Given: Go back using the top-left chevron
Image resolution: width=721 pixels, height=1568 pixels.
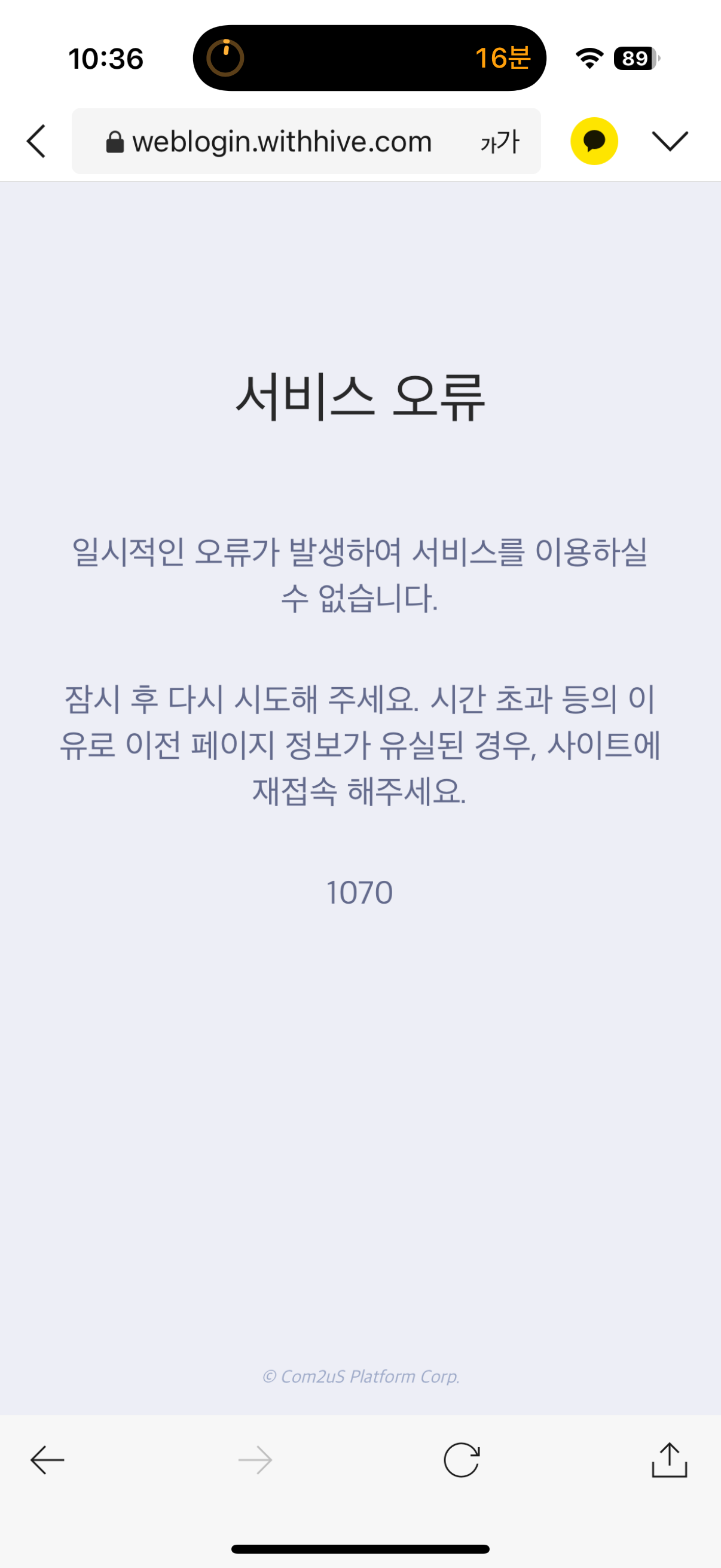Looking at the screenshot, I should [36, 141].
